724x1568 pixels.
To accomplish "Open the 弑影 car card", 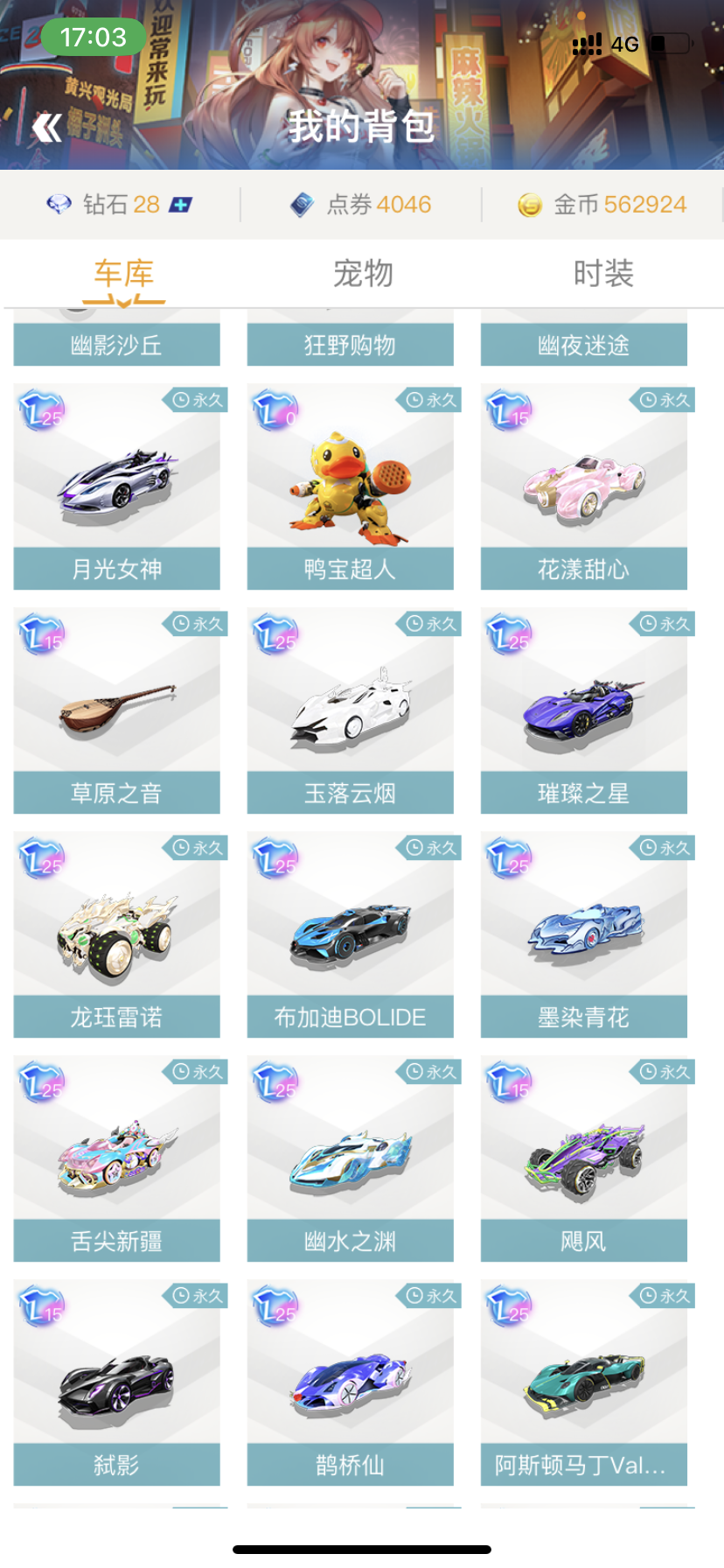I will coord(116,1382).
